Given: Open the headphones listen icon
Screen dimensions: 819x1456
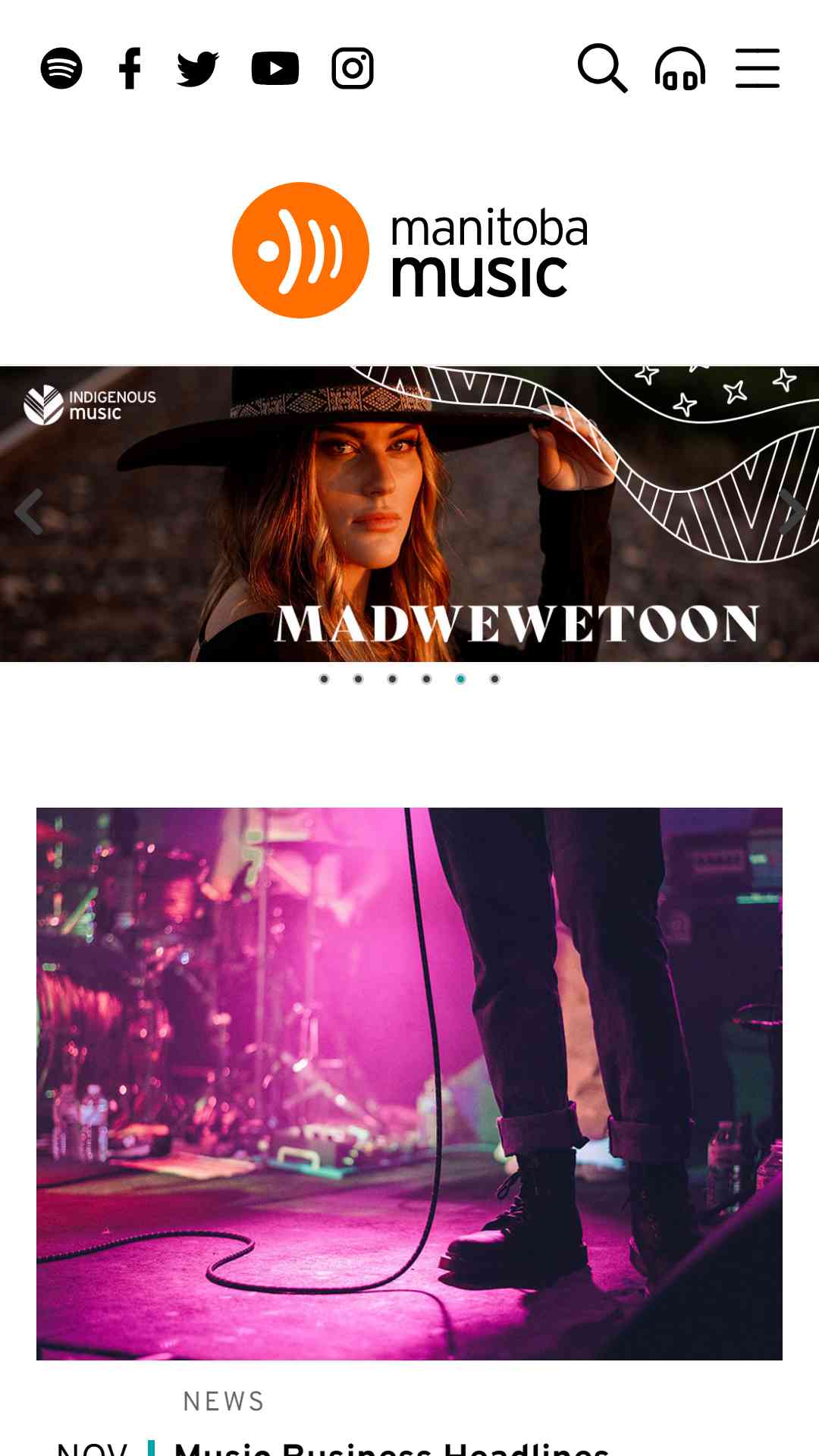Looking at the screenshot, I should pos(680,68).
